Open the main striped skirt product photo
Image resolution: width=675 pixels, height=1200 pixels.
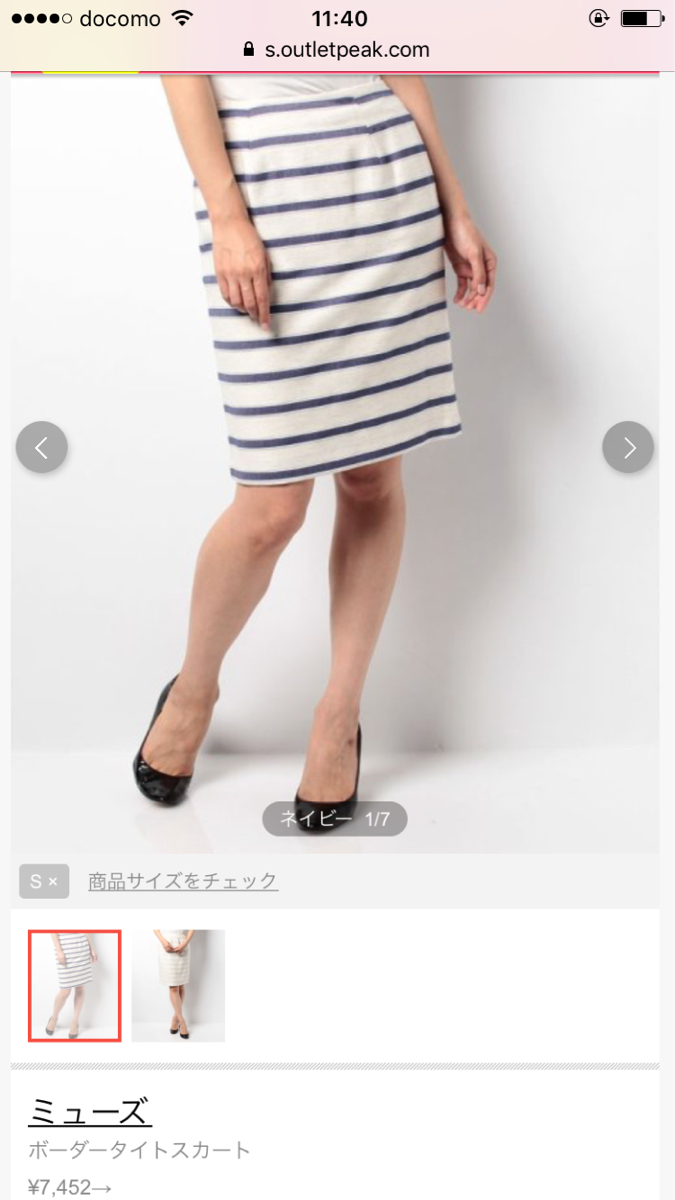(x=335, y=300)
